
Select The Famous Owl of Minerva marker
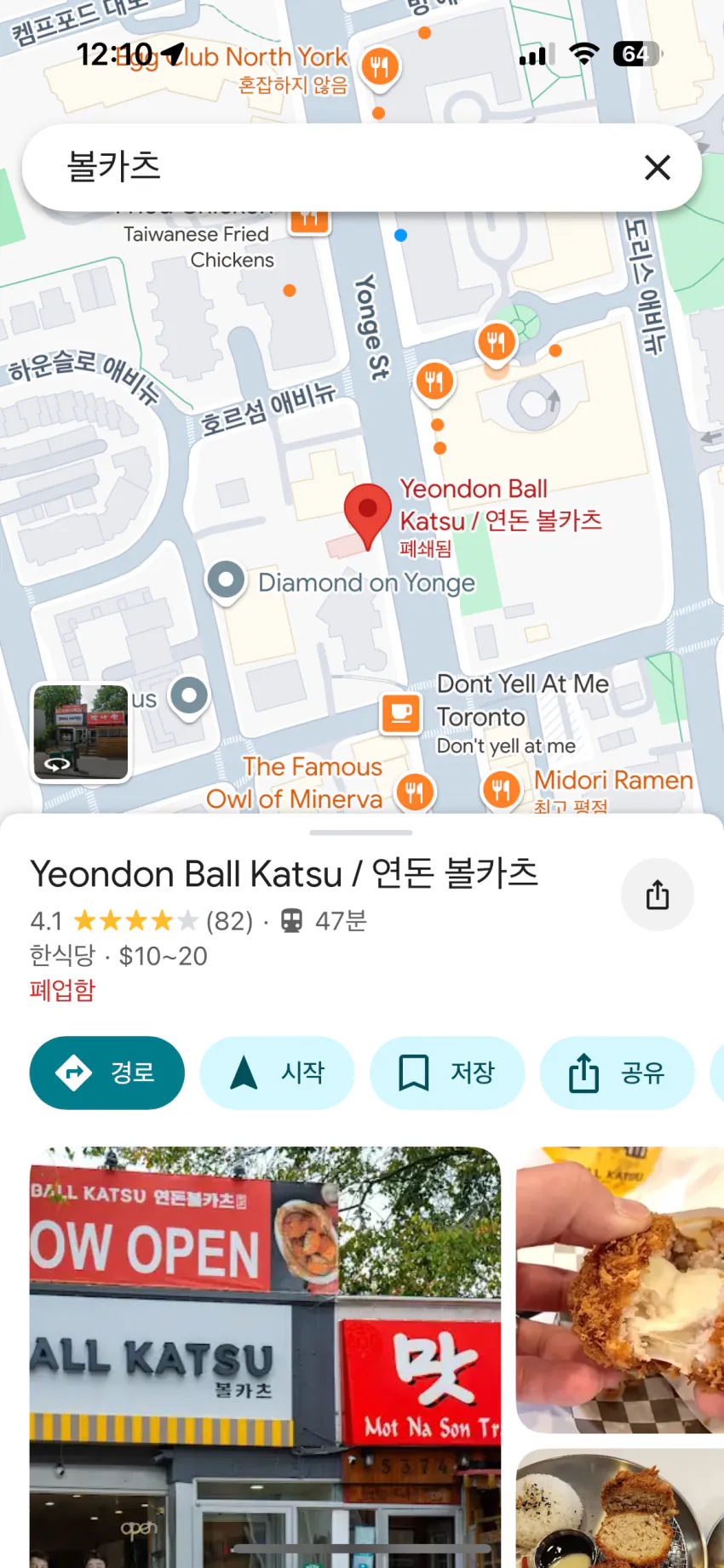[x=414, y=793]
